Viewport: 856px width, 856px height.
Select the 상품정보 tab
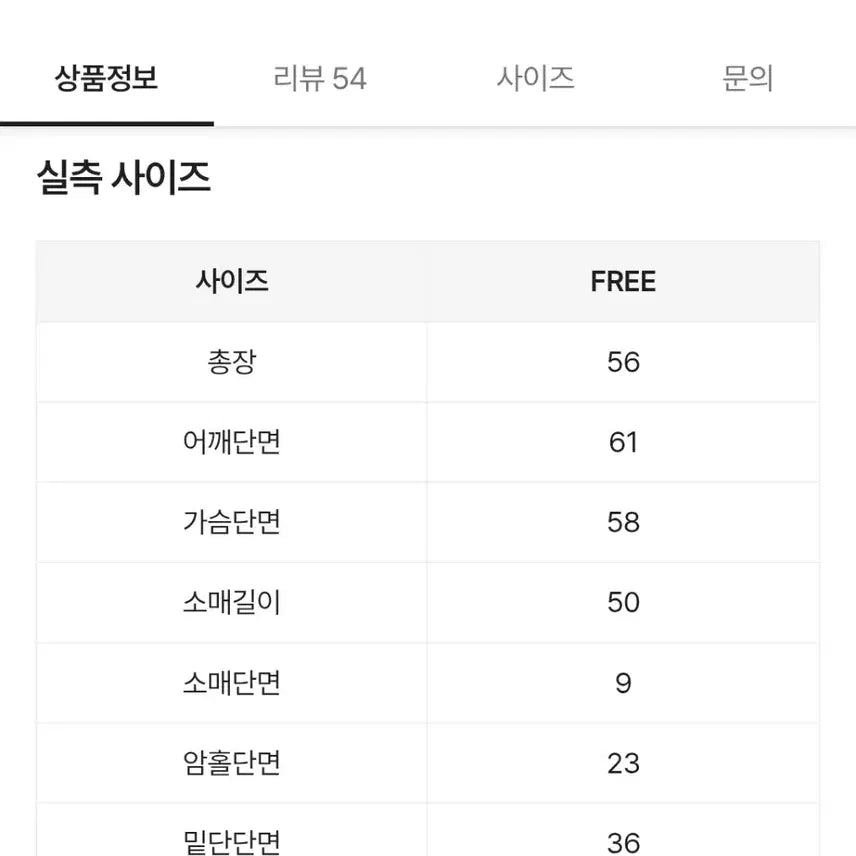coord(107,79)
